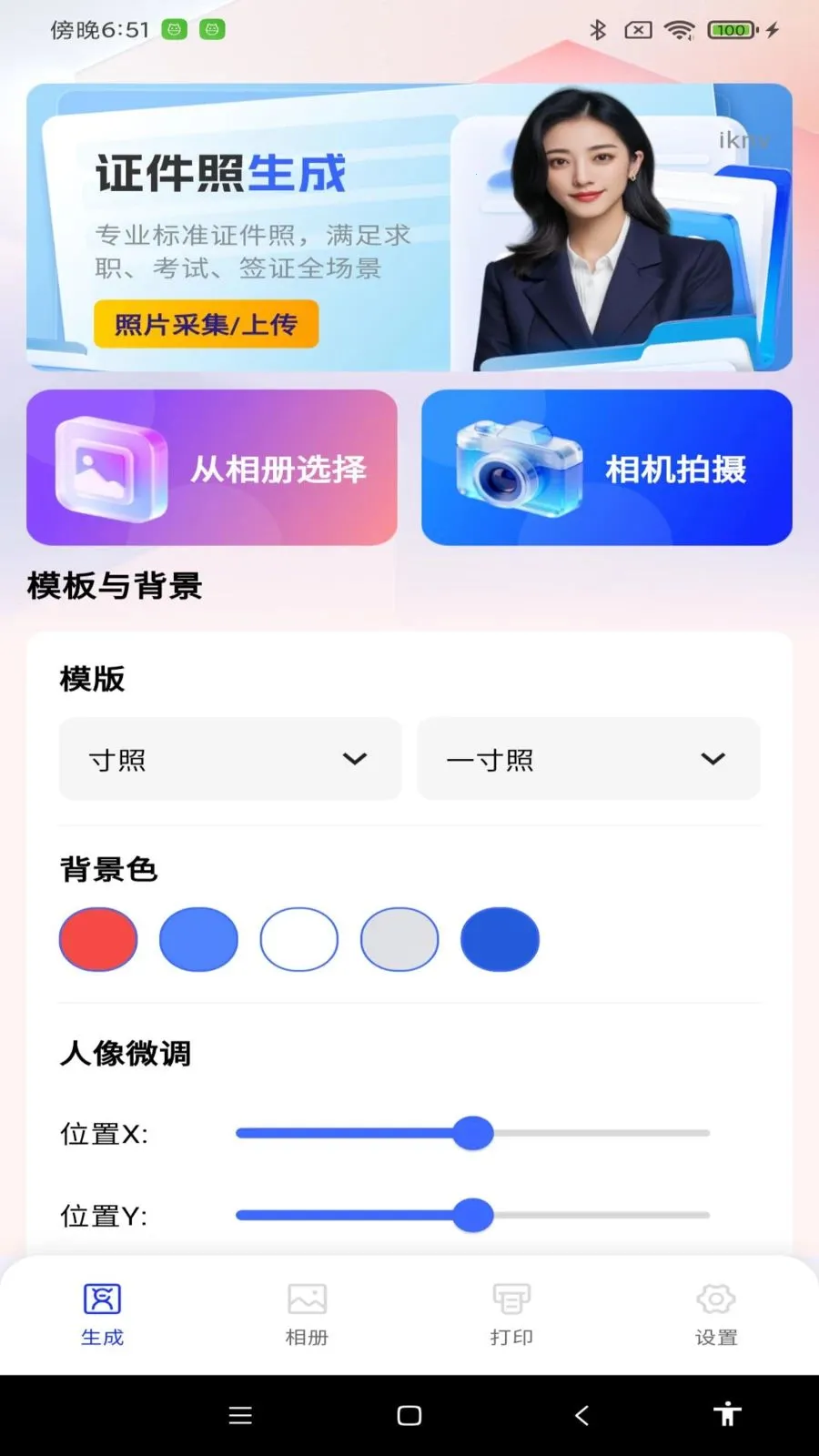Expand the 一寸照 size dropdown
819x1456 pixels.
pyautogui.click(x=588, y=759)
